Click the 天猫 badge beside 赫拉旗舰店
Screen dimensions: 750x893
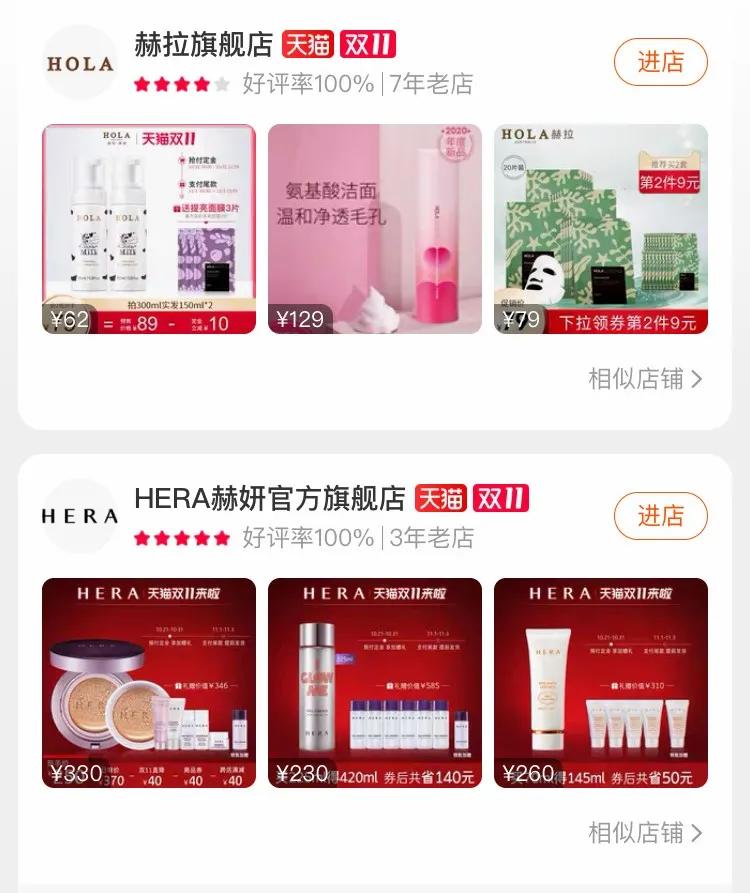[x=306, y=42]
